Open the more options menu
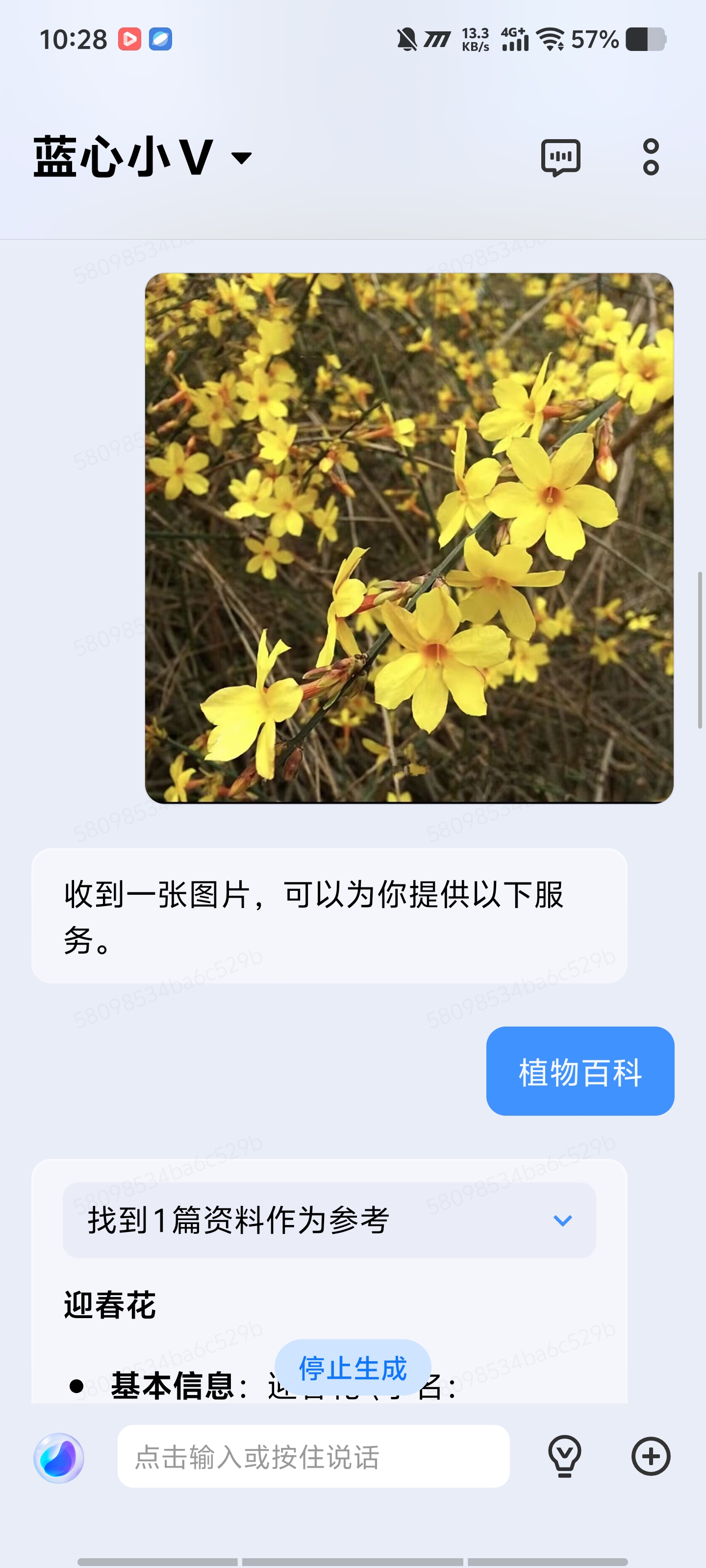 (651, 158)
